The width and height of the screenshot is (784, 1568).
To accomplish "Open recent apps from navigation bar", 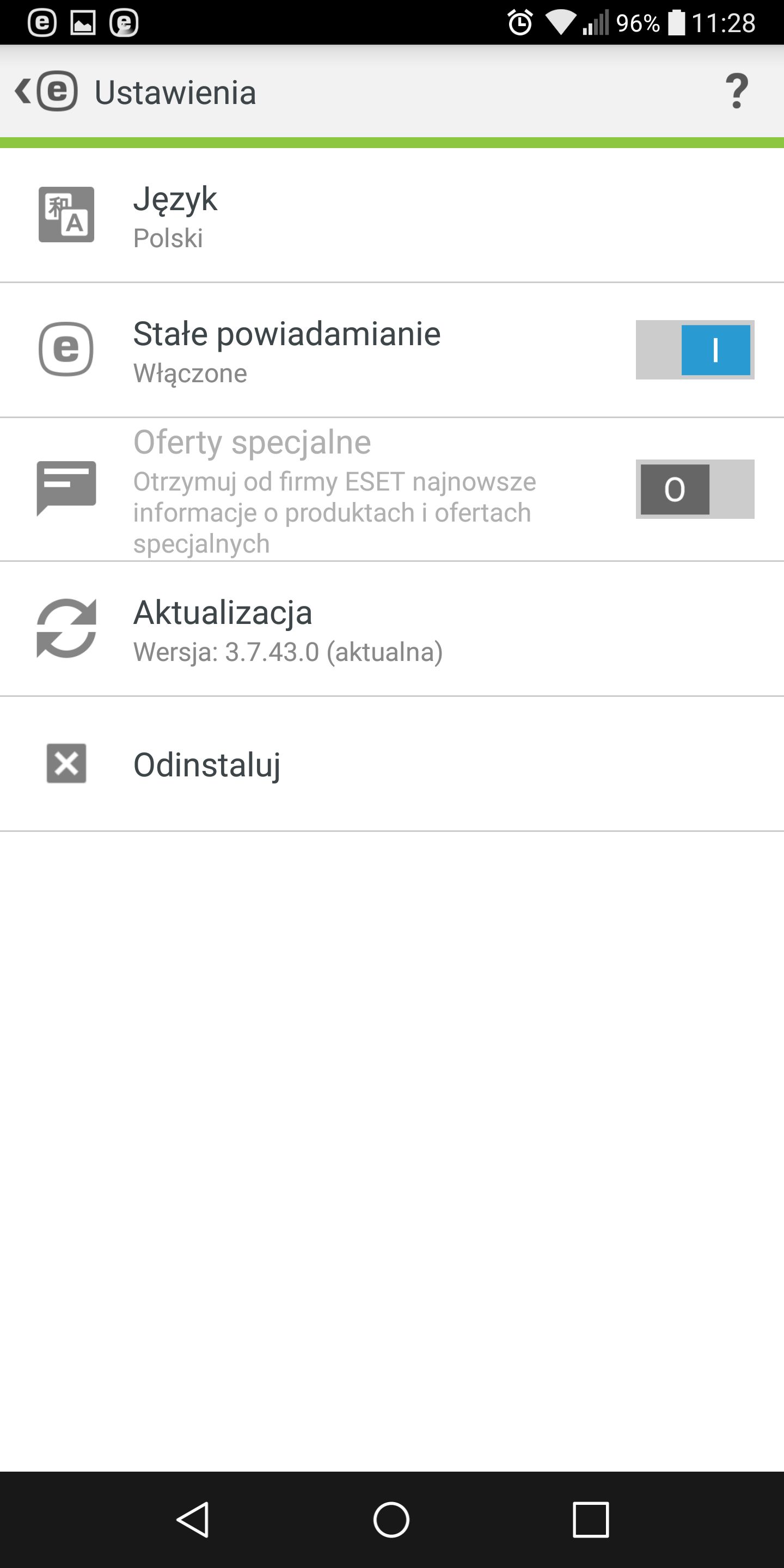I will coord(590,1520).
